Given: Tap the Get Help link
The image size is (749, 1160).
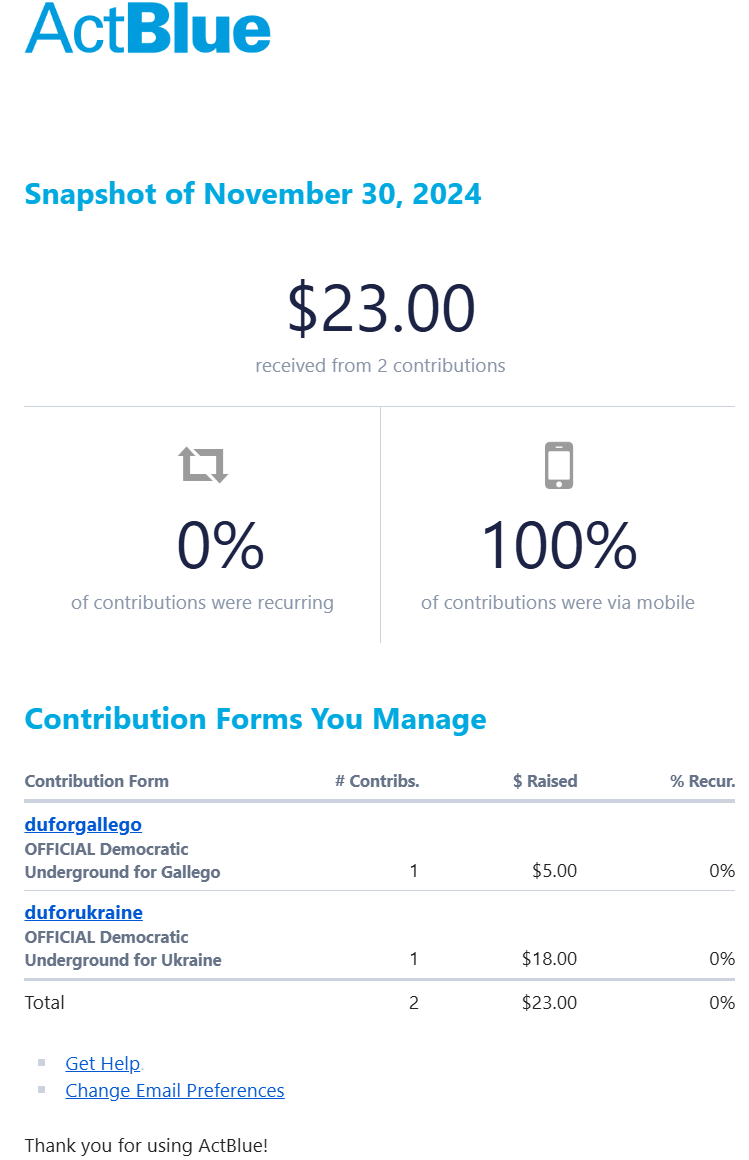Looking at the screenshot, I should (102, 1063).
